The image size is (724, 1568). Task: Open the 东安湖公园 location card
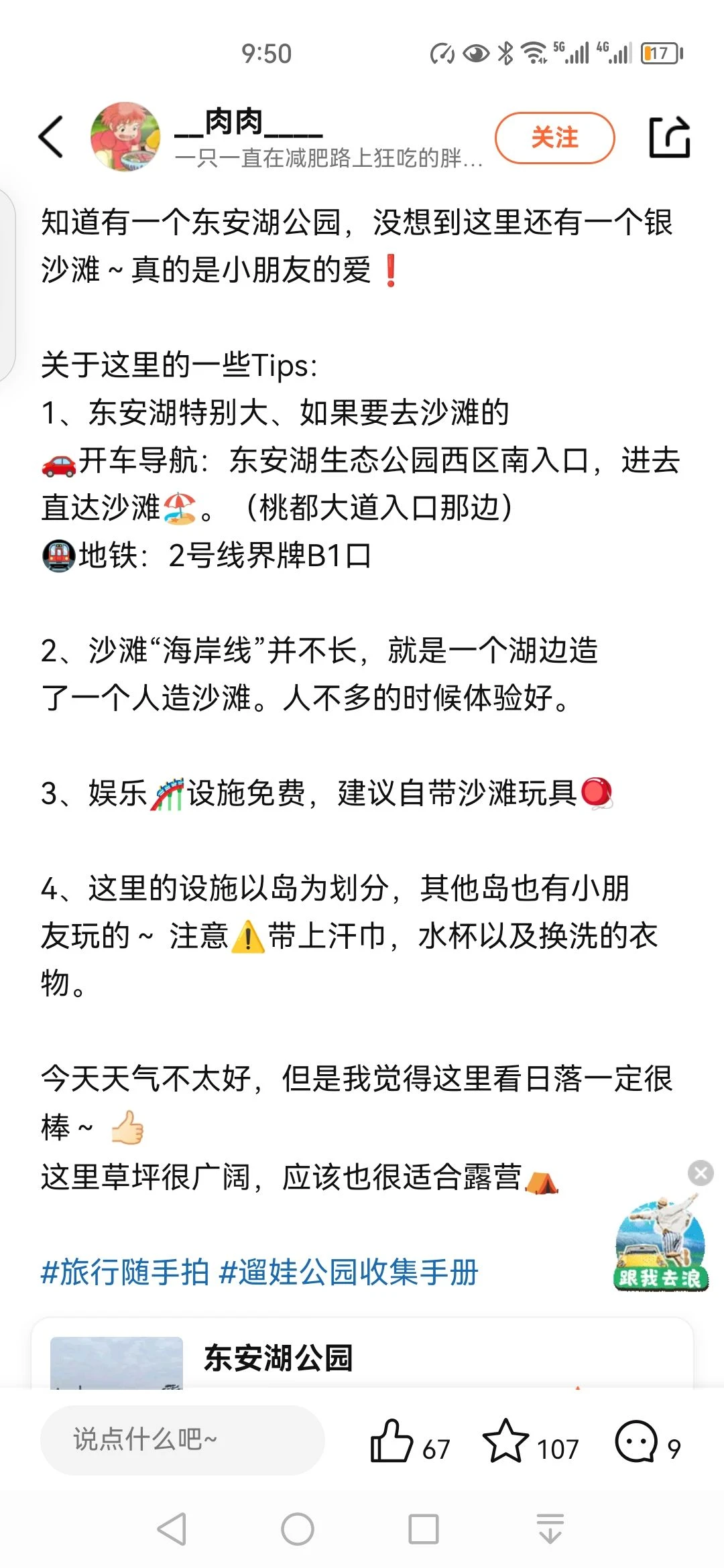click(x=278, y=1358)
